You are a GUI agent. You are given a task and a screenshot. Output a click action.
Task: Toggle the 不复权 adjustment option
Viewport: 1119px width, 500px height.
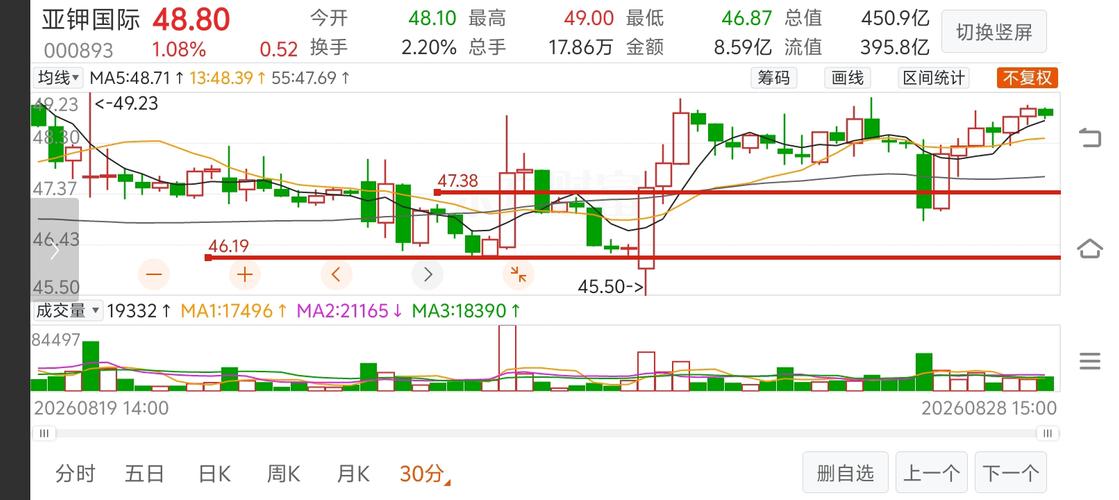(1028, 78)
